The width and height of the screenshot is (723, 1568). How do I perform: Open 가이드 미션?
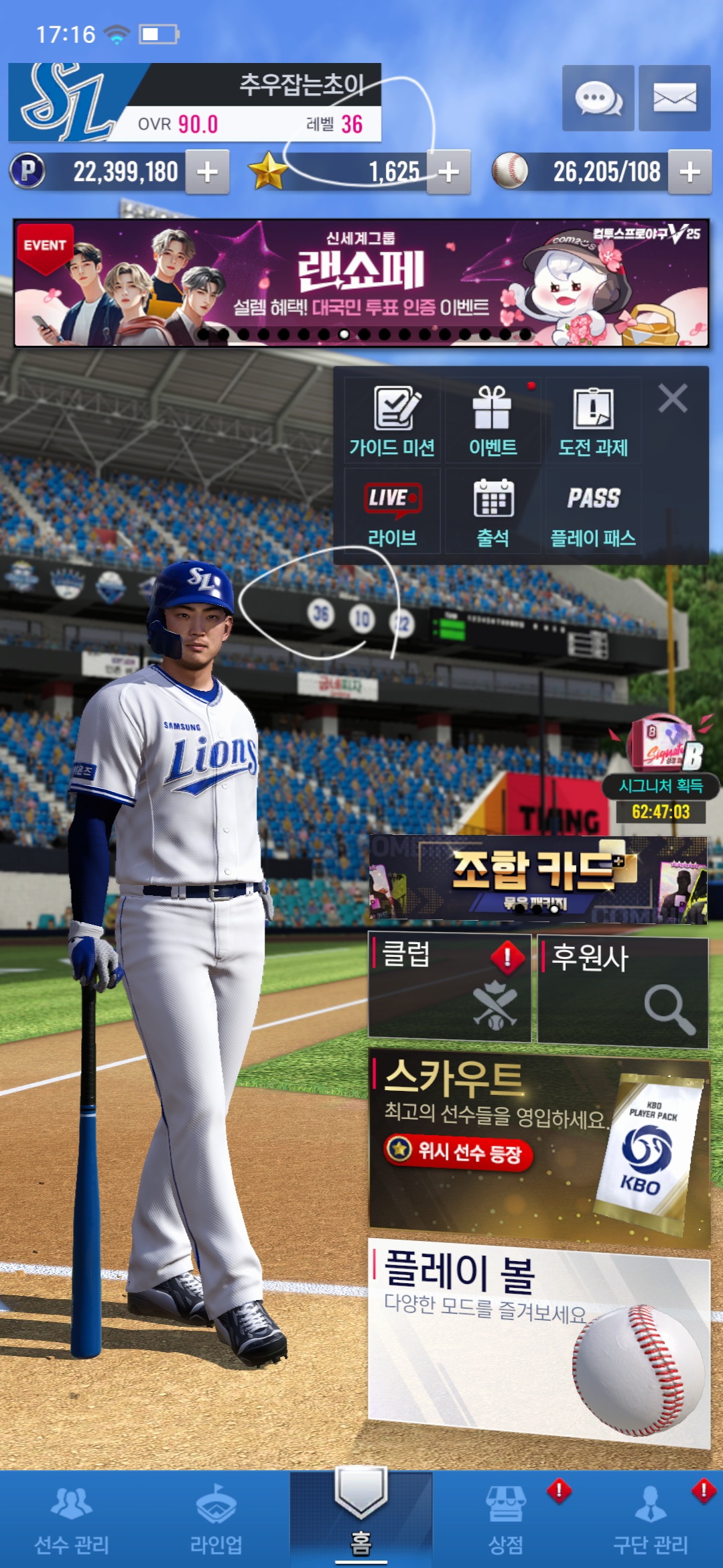(392, 421)
